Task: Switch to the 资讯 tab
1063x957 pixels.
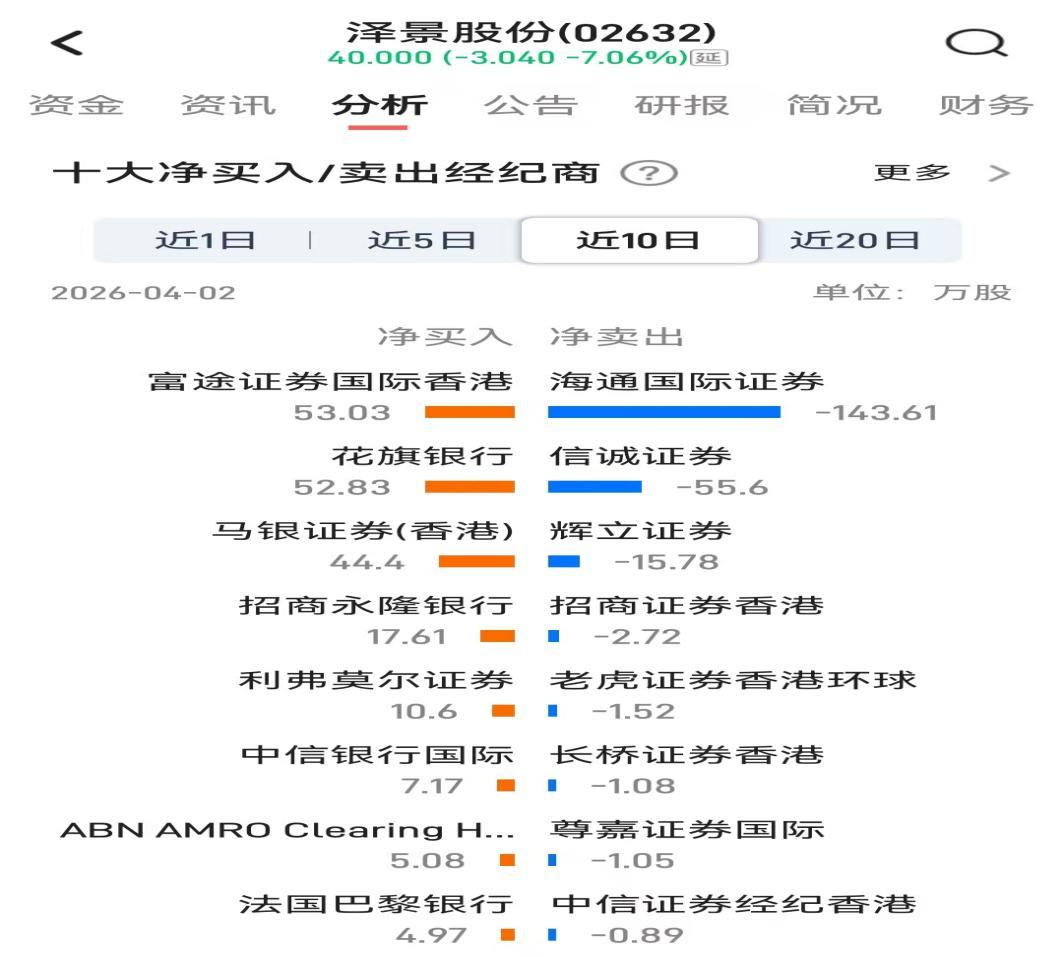Action: point(228,105)
